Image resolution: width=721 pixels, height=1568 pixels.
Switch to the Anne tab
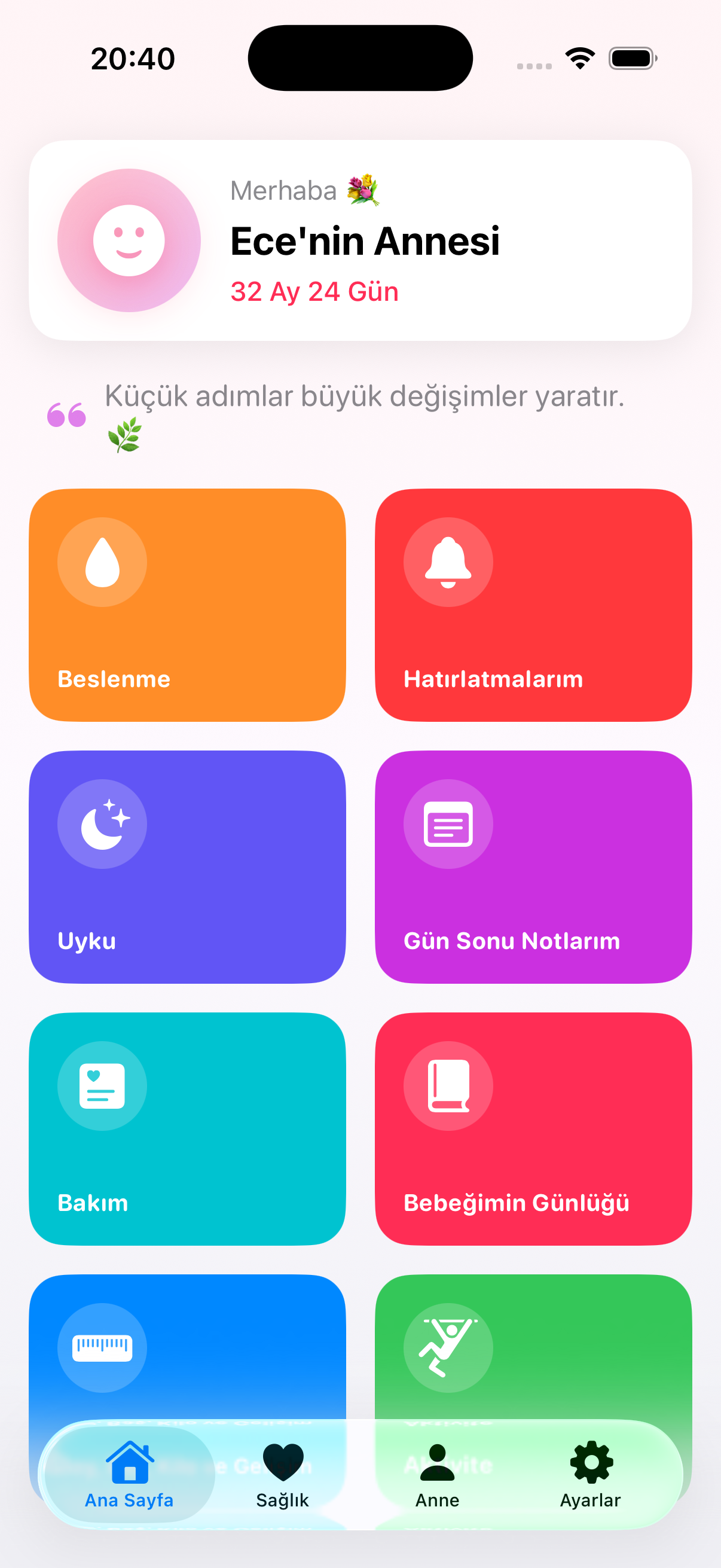pyautogui.click(x=437, y=1474)
